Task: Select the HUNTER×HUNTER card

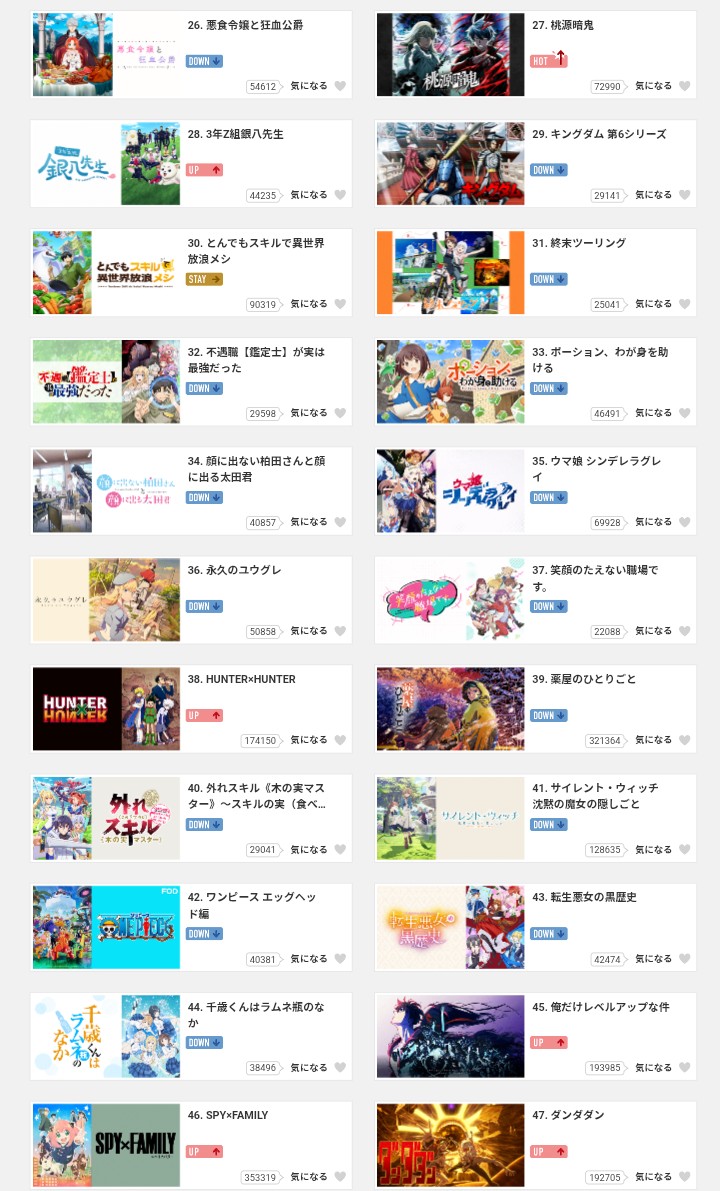Action: tap(241, 680)
